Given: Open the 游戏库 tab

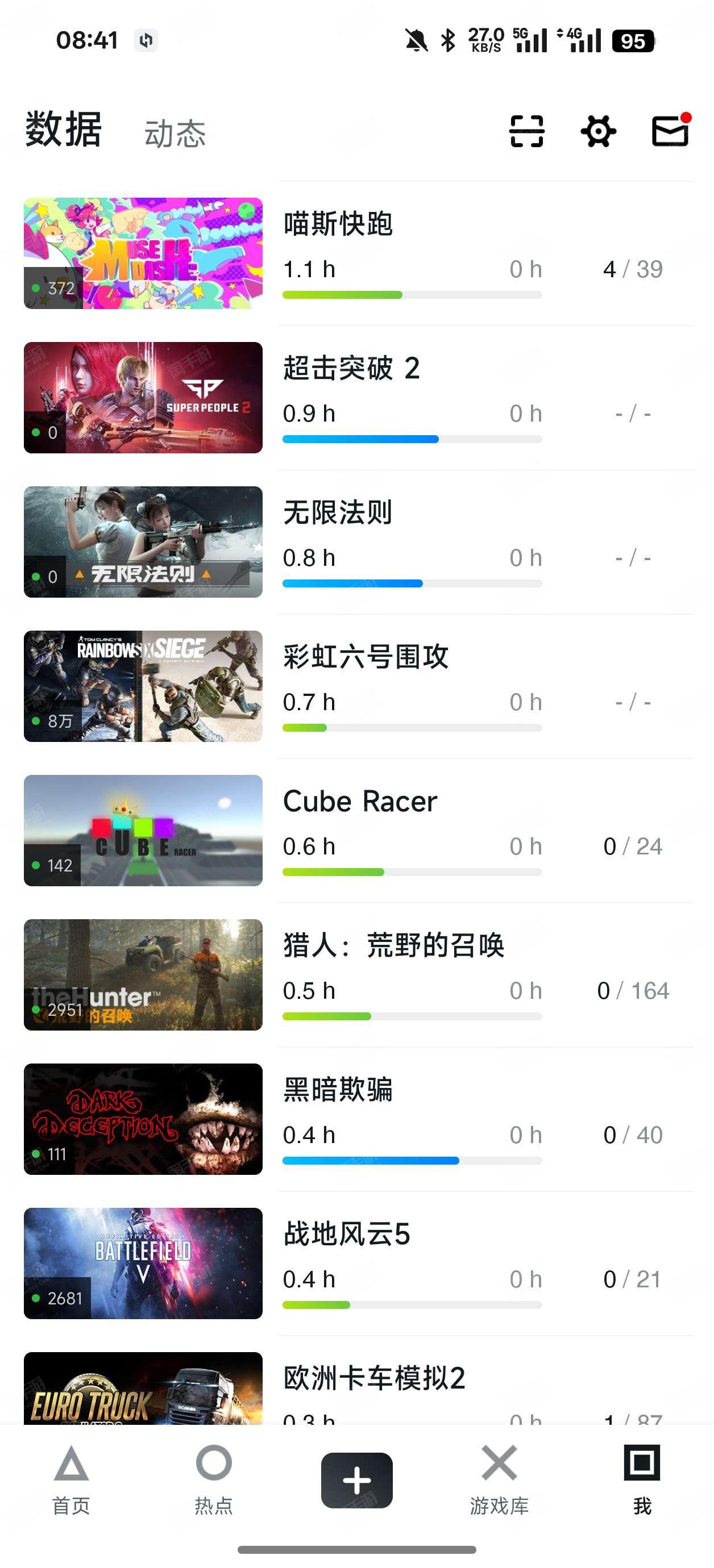Looking at the screenshot, I should [x=499, y=1479].
